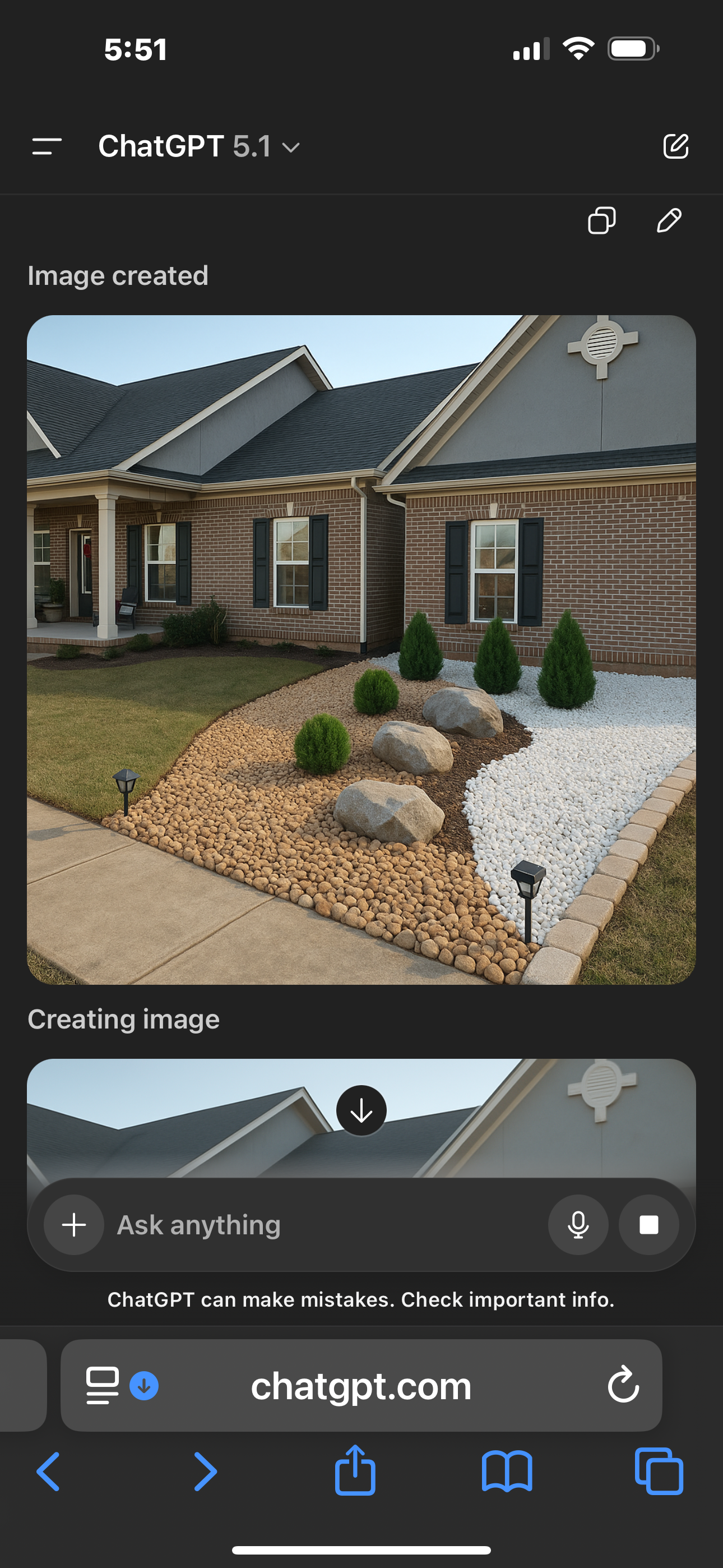Tap the chatgpt.com address bar
723x1568 pixels.
[361, 1386]
